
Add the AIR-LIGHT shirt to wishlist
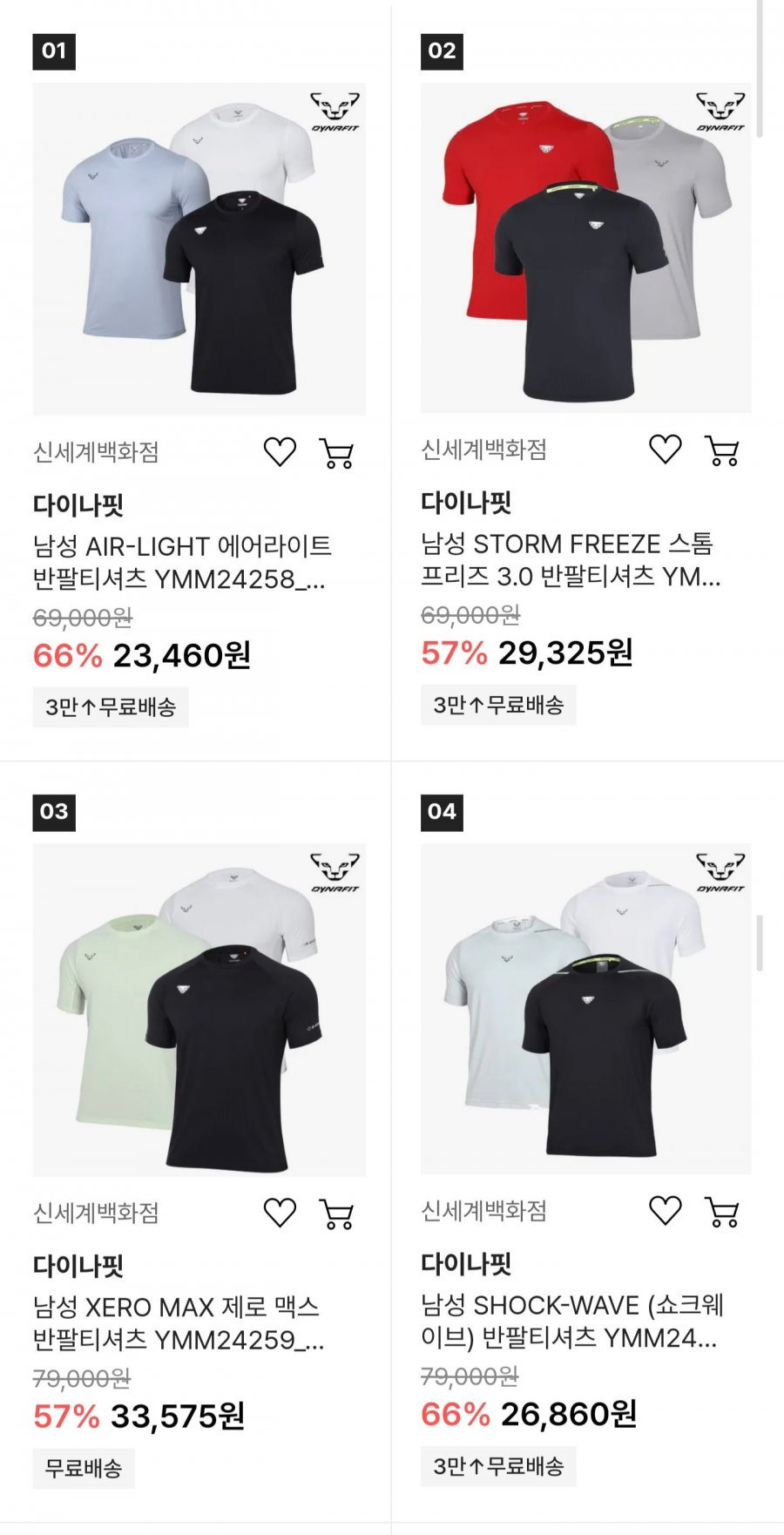(x=280, y=452)
